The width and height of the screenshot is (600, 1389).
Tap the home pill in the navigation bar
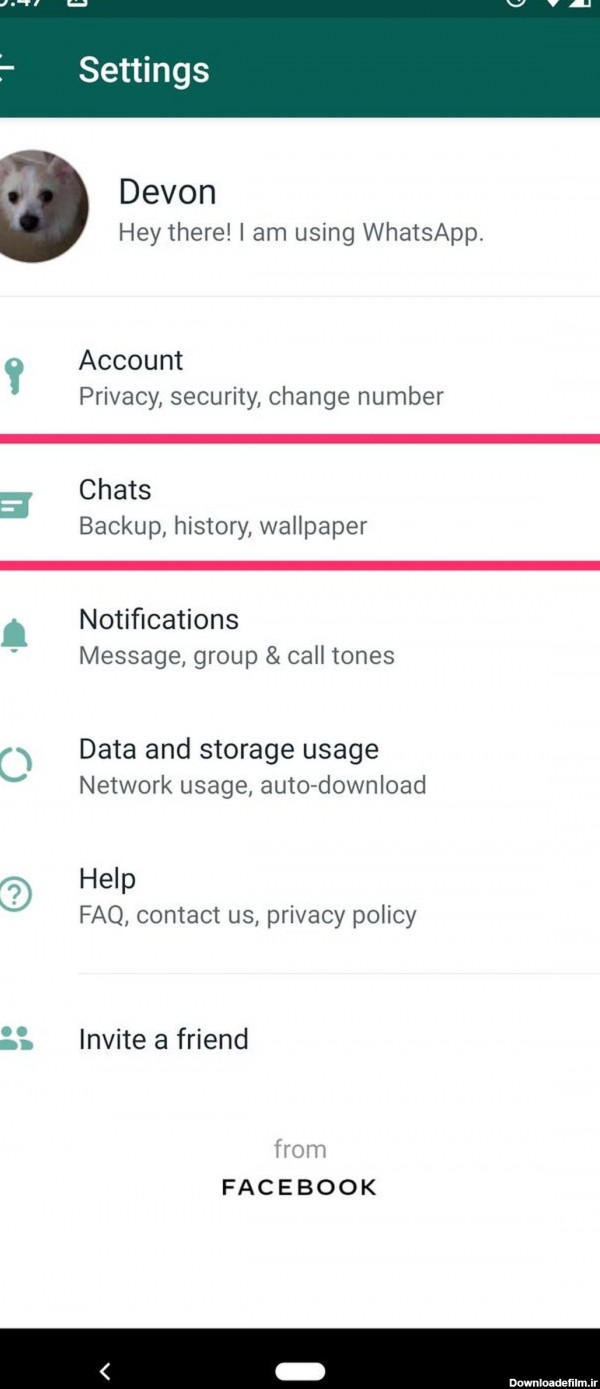pyautogui.click(x=300, y=1370)
